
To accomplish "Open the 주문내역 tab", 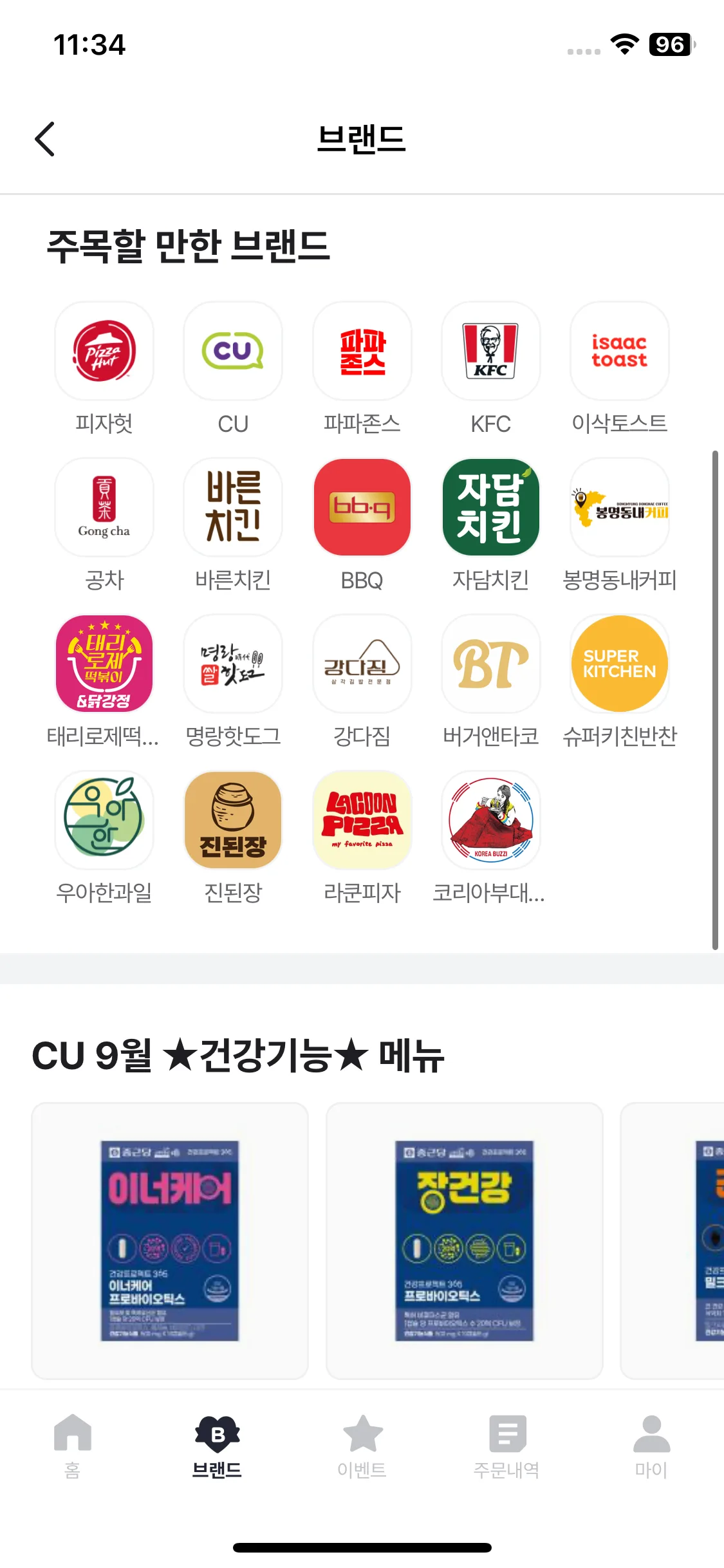I will click(x=506, y=1443).
